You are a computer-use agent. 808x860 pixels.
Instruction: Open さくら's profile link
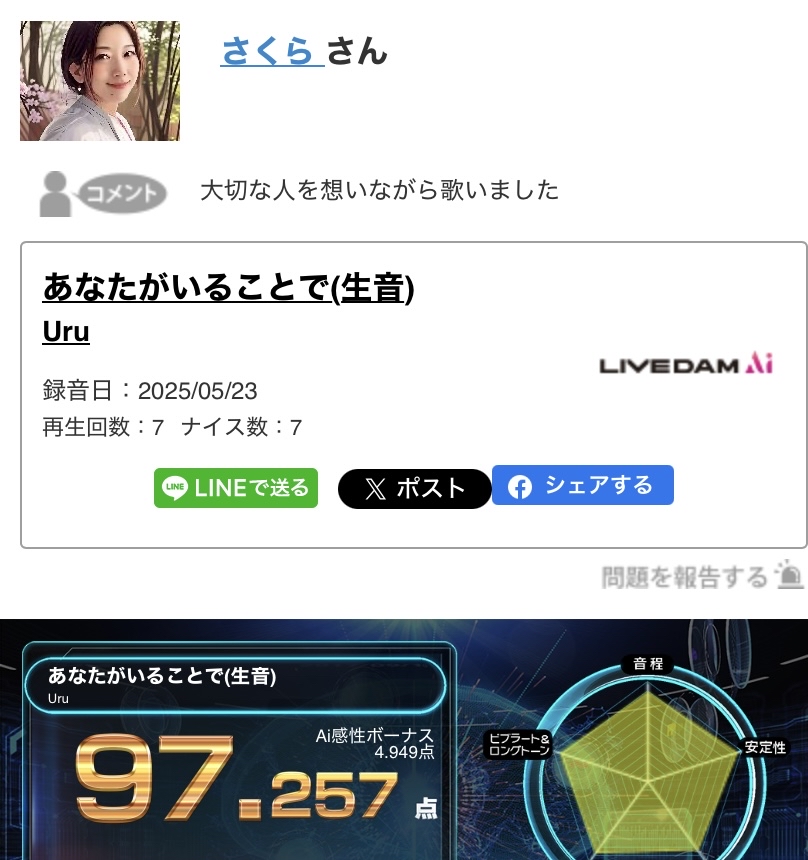click(x=271, y=50)
